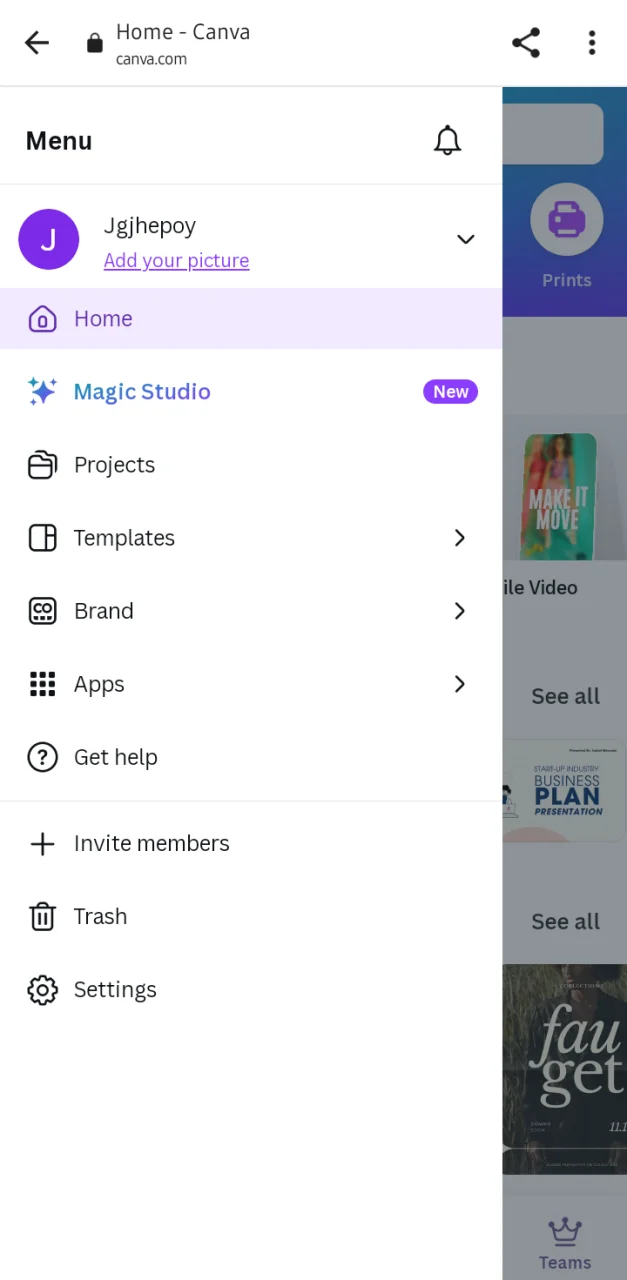Expand the Templates submenu

[251, 538]
